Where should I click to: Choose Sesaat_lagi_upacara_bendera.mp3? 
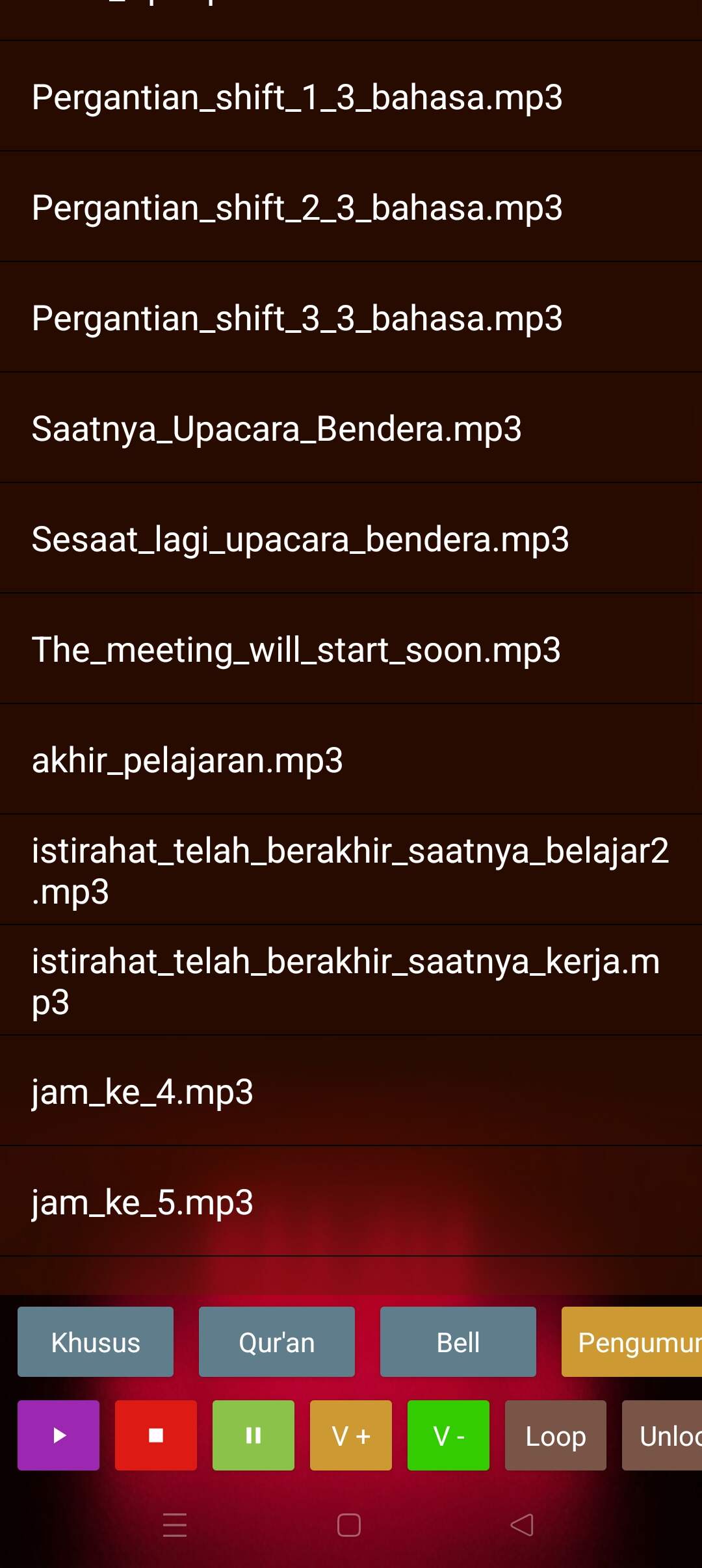click(x=351, y=538)
